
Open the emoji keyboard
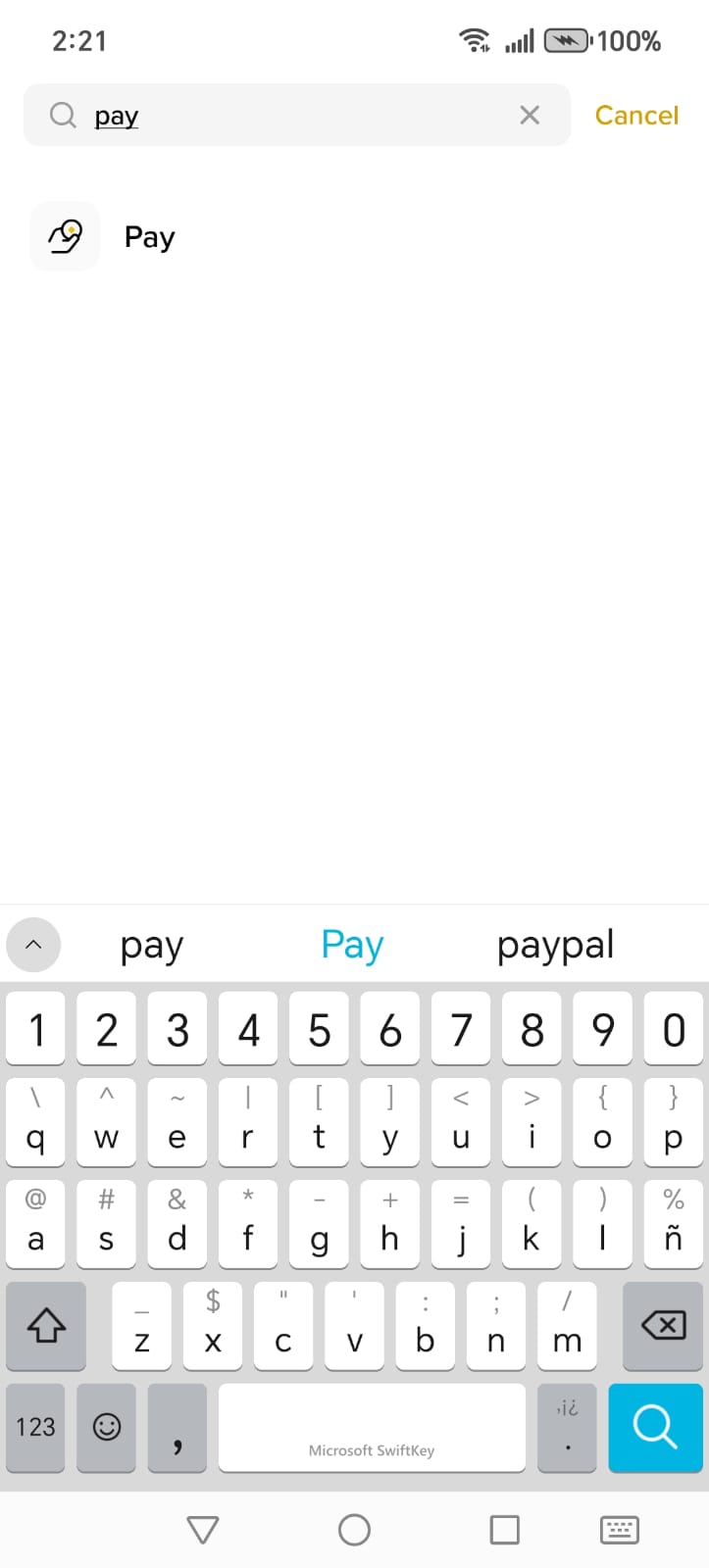tap(106, 1427)
